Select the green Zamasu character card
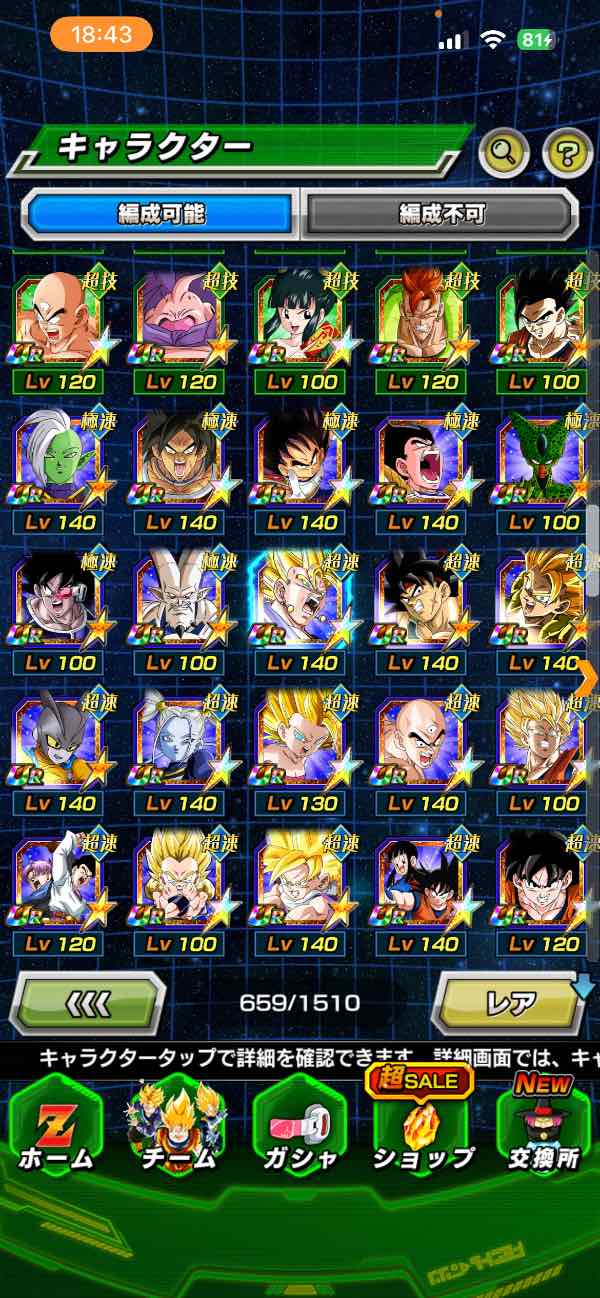 coord(58,456)
